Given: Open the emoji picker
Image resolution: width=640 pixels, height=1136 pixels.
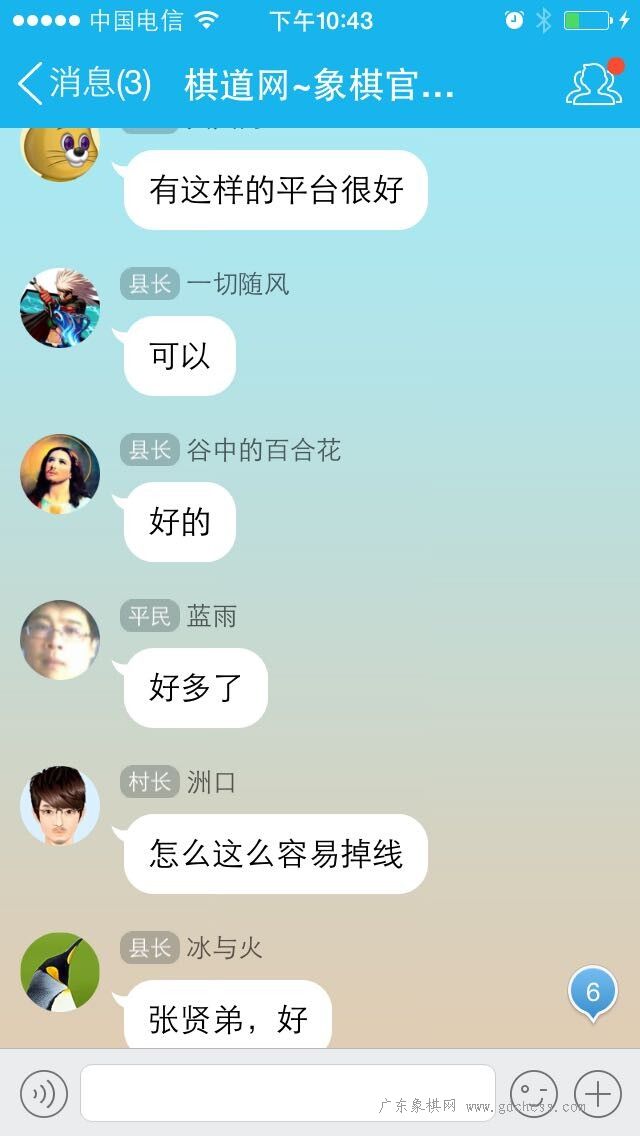Looking at the screenshot, I should coord(533,1093).
